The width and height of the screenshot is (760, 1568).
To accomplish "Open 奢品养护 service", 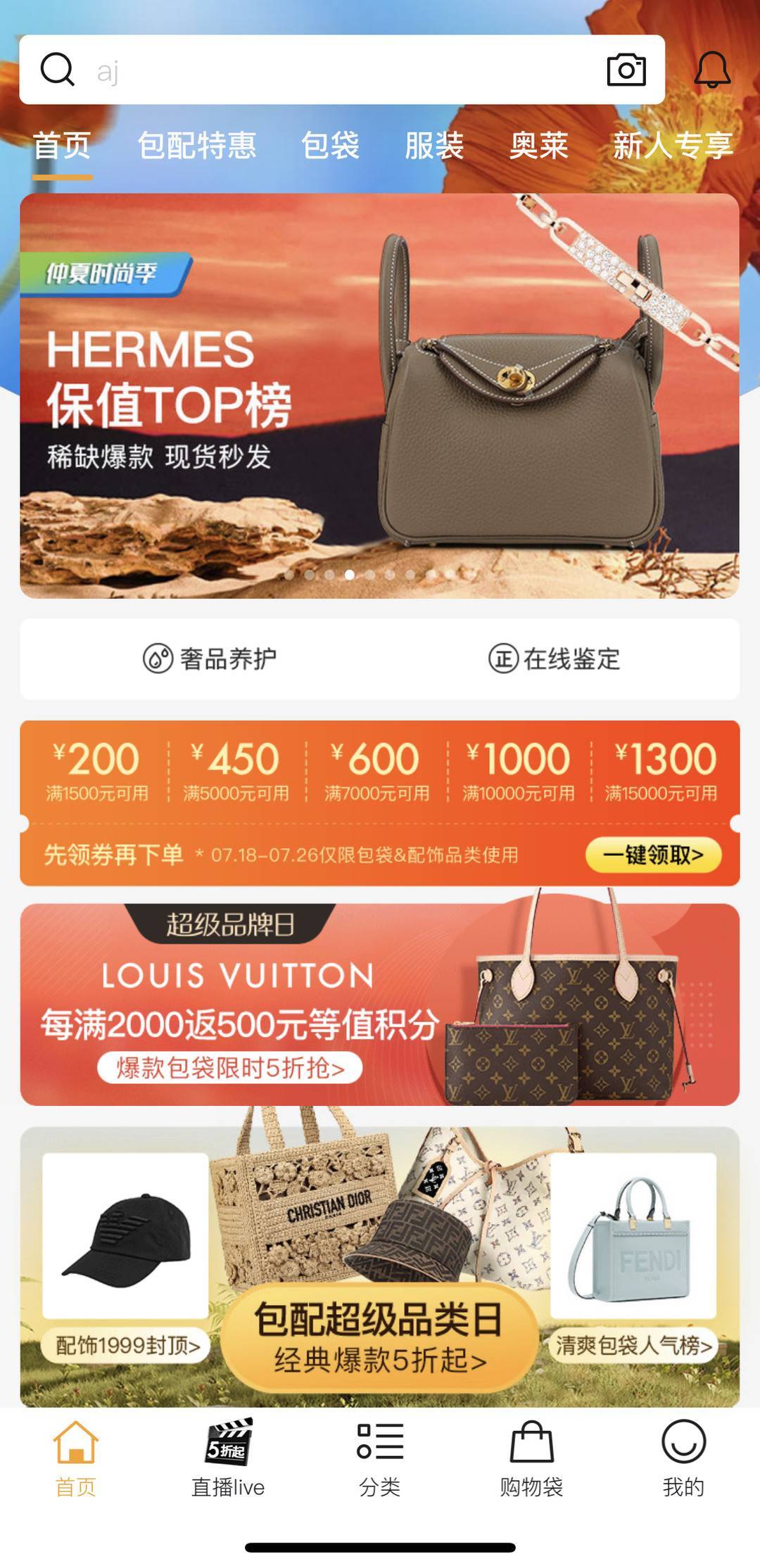I will 210,659.
